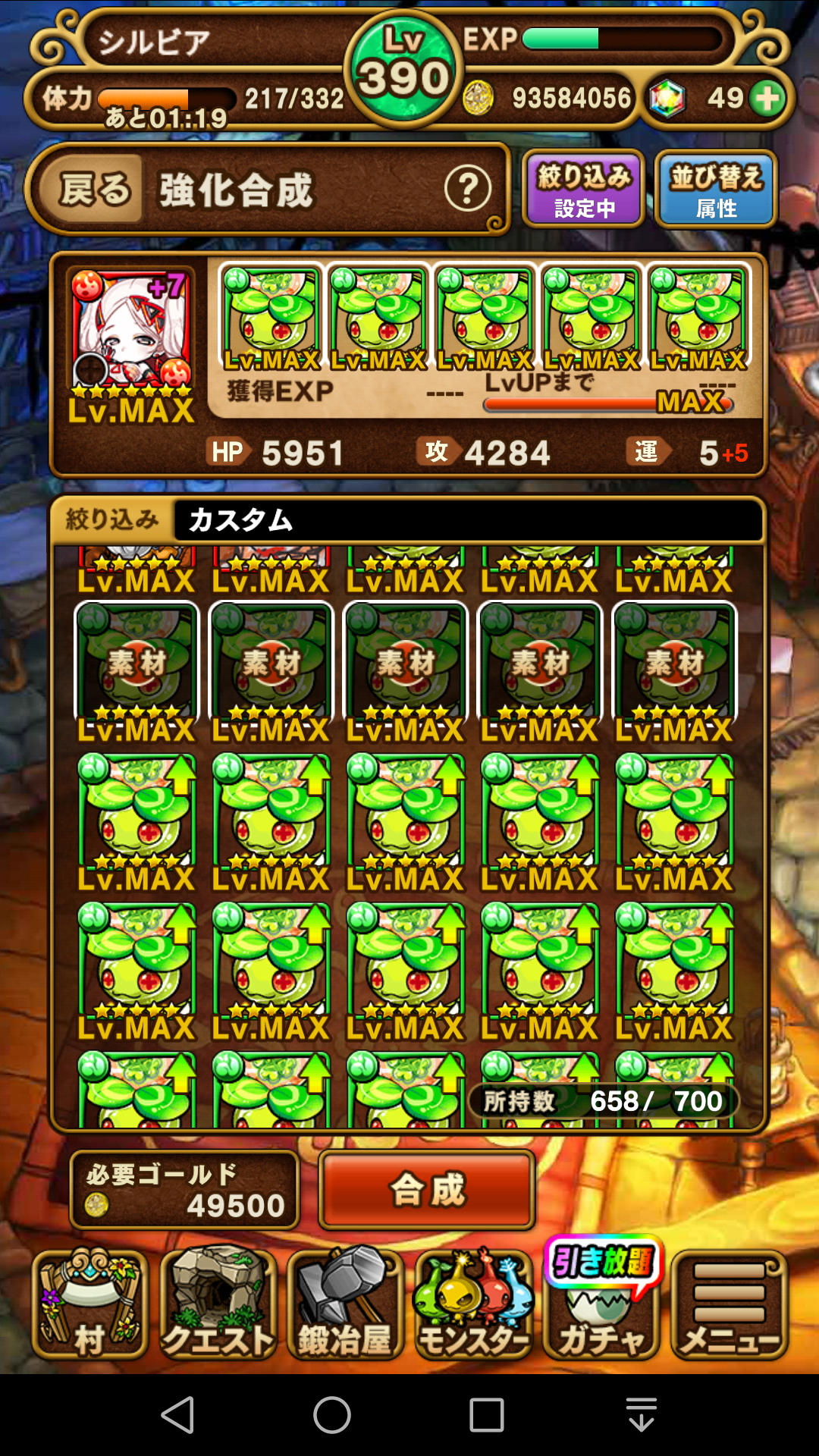Open the ガチャ gacha tab
The width and height of the screenshot is (819, 1456).
coord(601,1306)
